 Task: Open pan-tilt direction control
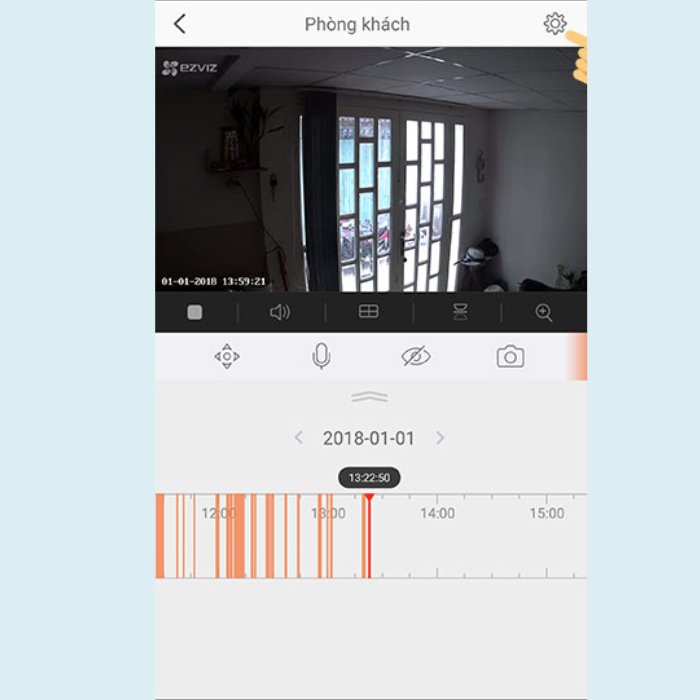point(227,356)
